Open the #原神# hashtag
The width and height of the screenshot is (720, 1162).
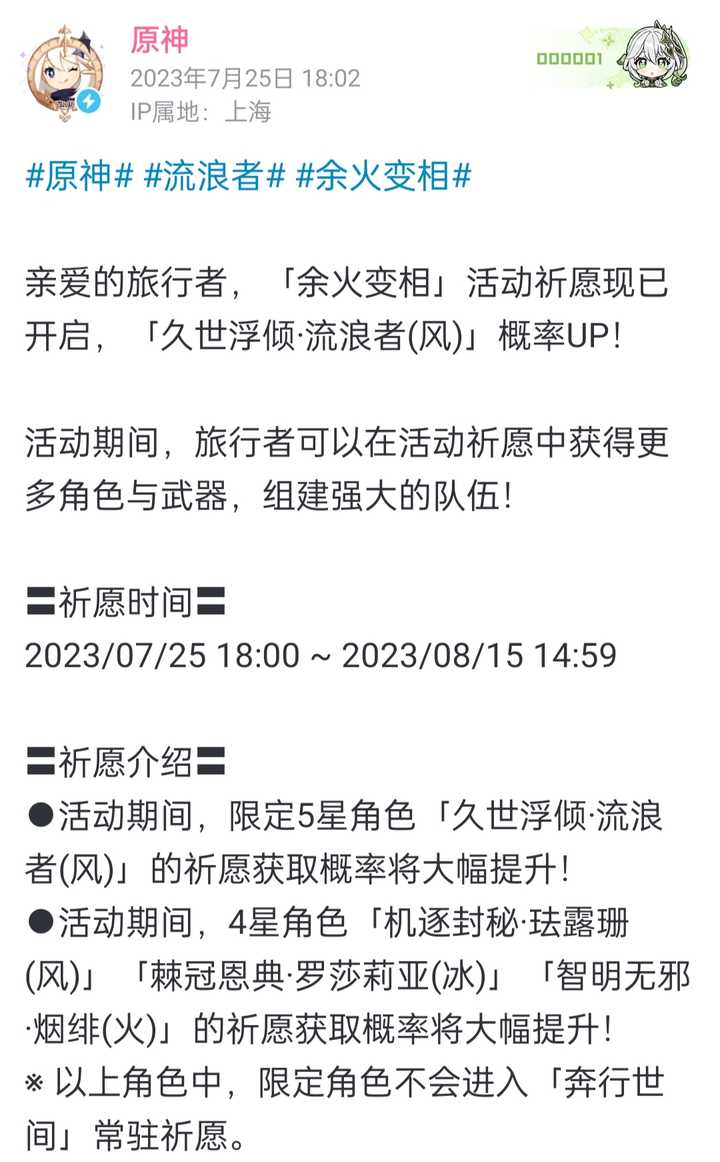(x=79, y=178)
